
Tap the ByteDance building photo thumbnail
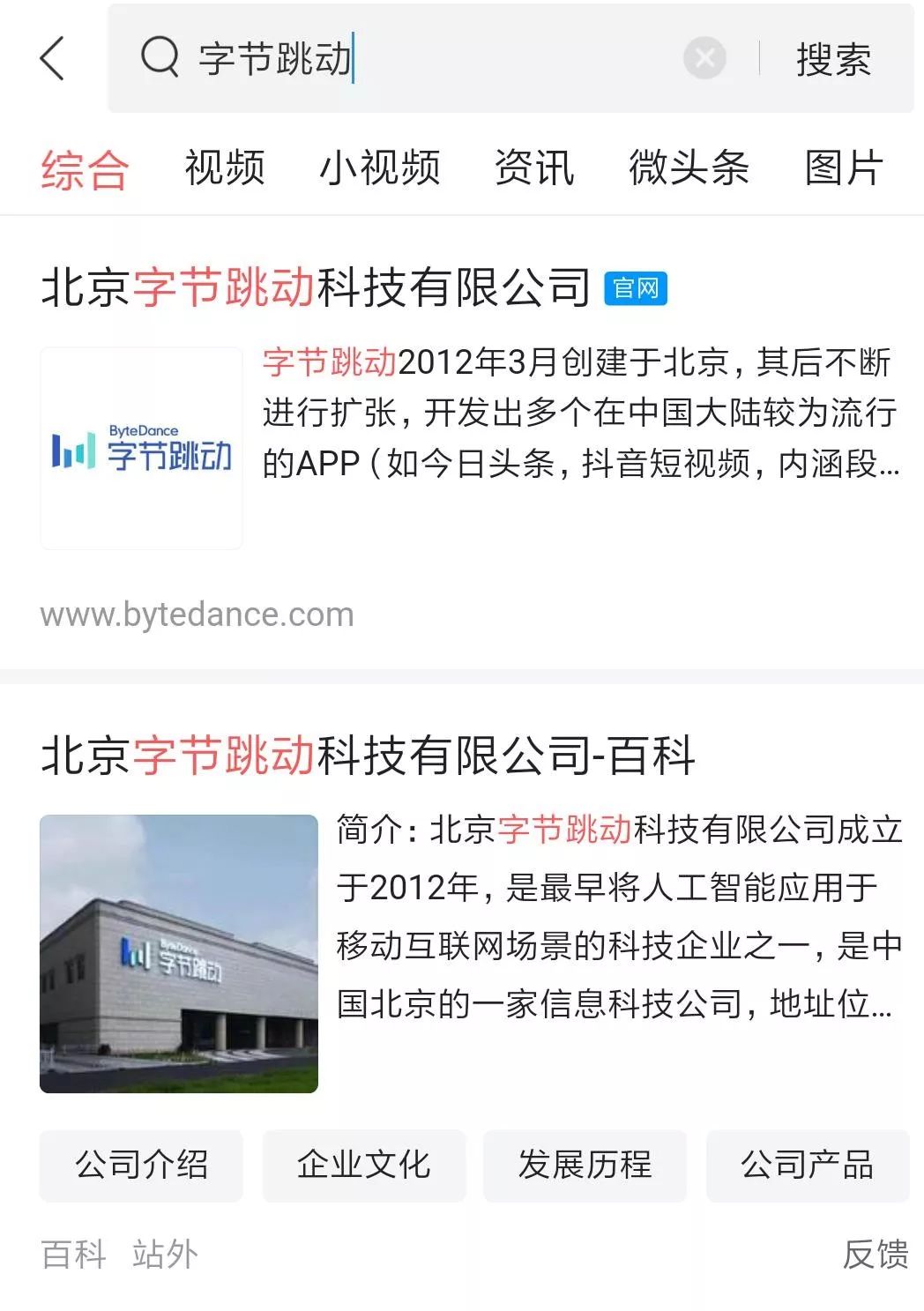pos(178,953)
